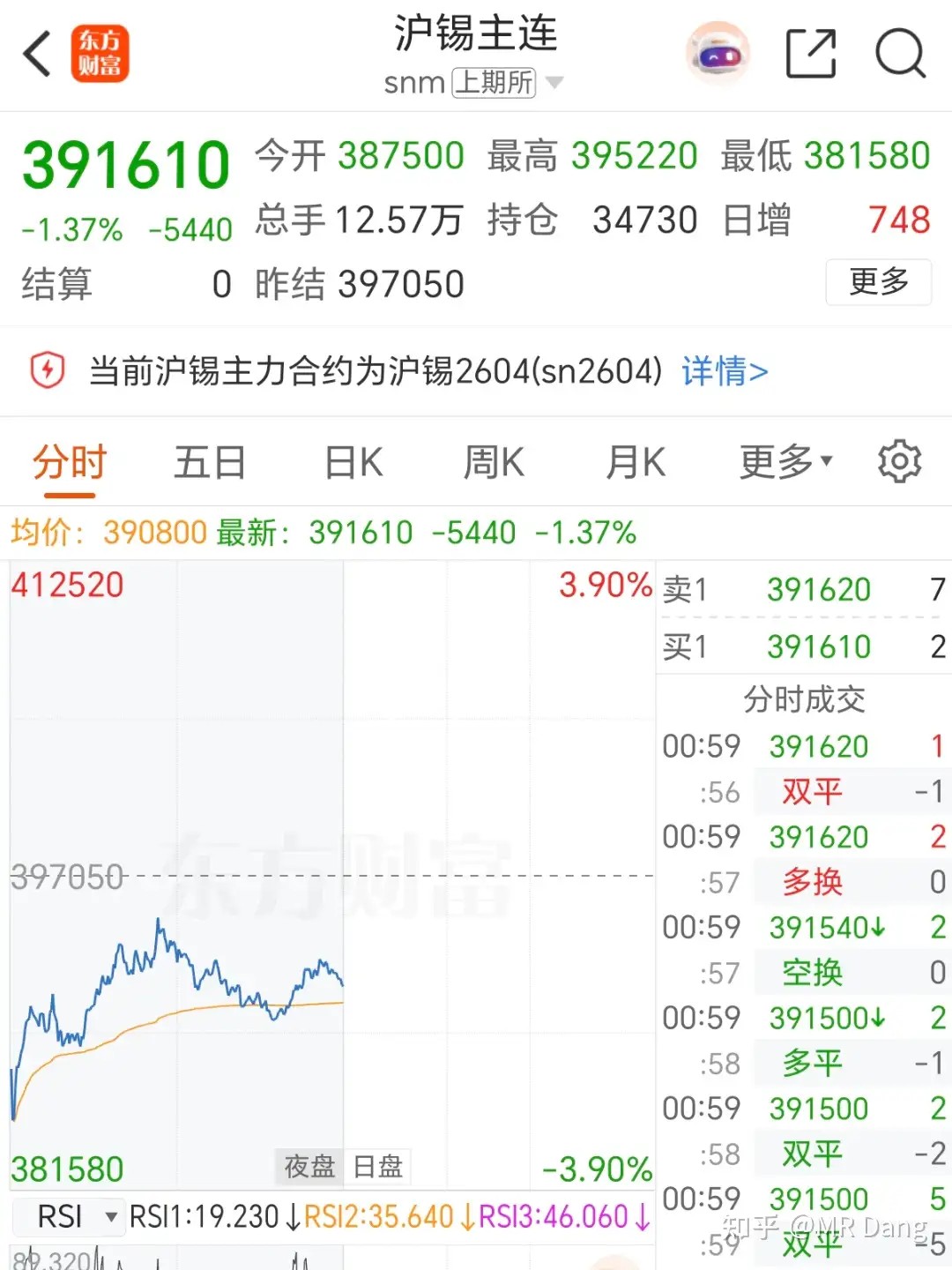This screenshot has height=1270, width=952.
Task: Tap the back arrow at top left
Action: (x=35, y=53)
